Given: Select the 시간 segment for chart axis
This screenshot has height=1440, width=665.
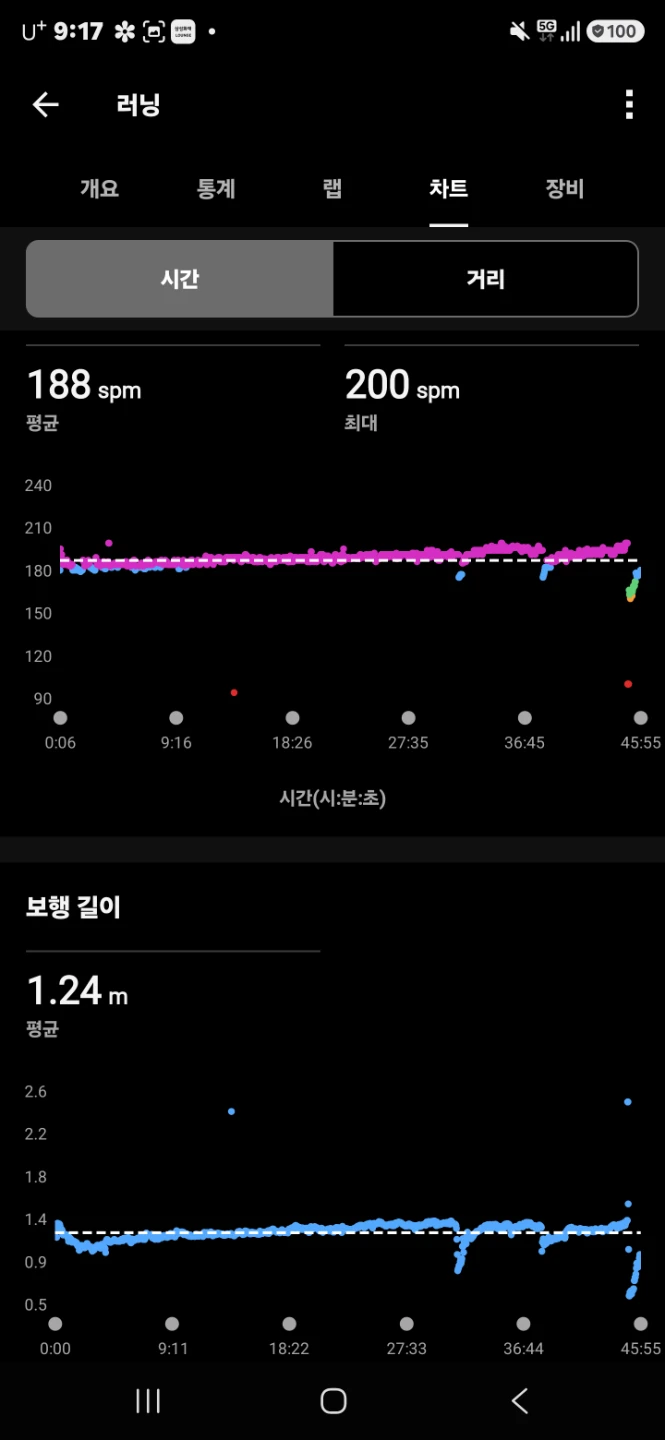Looking at the screenshot, I should (180, 279).
